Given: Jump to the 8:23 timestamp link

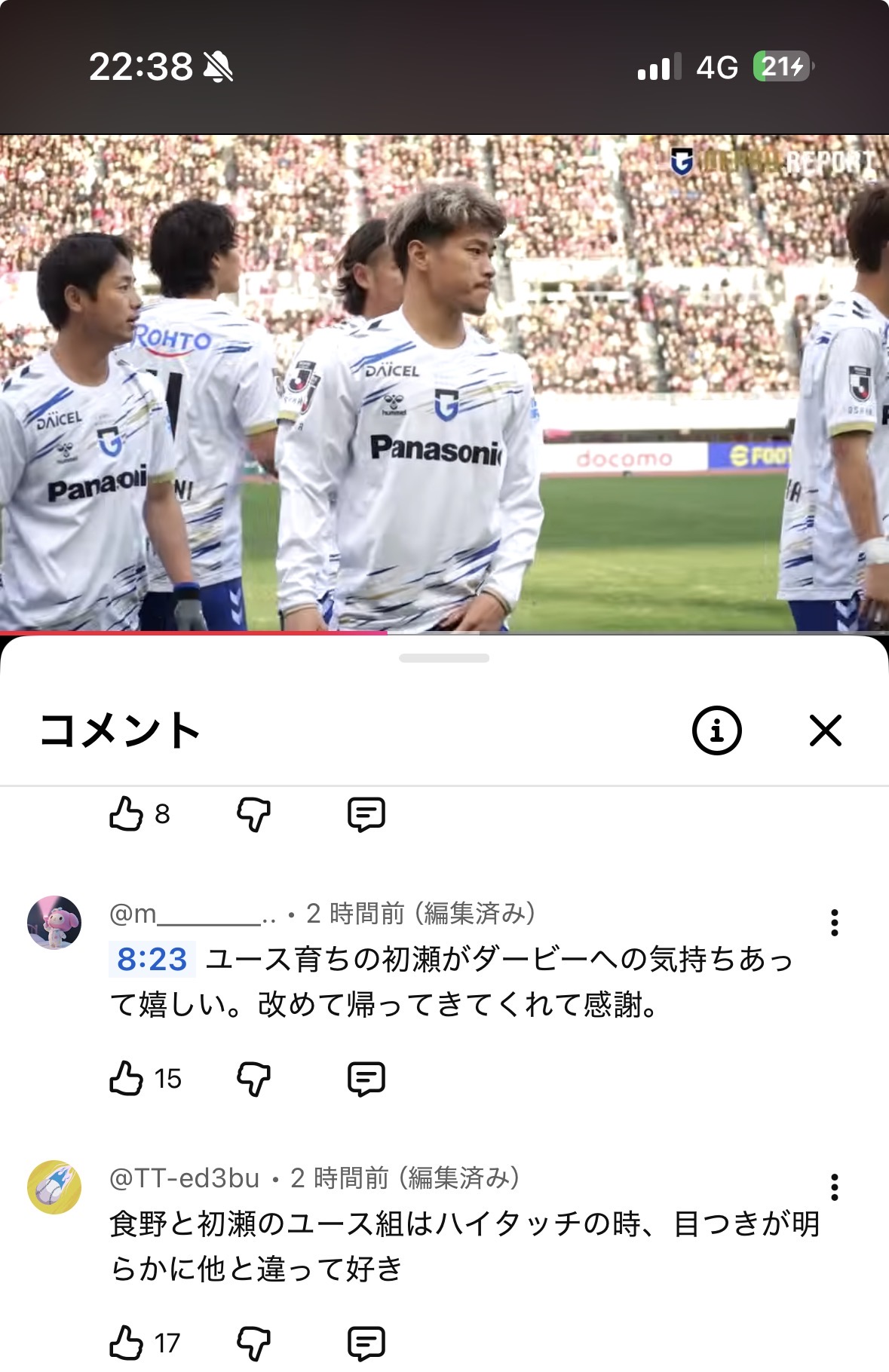Looking at the screenshot, I should click(x=152, y=959).
